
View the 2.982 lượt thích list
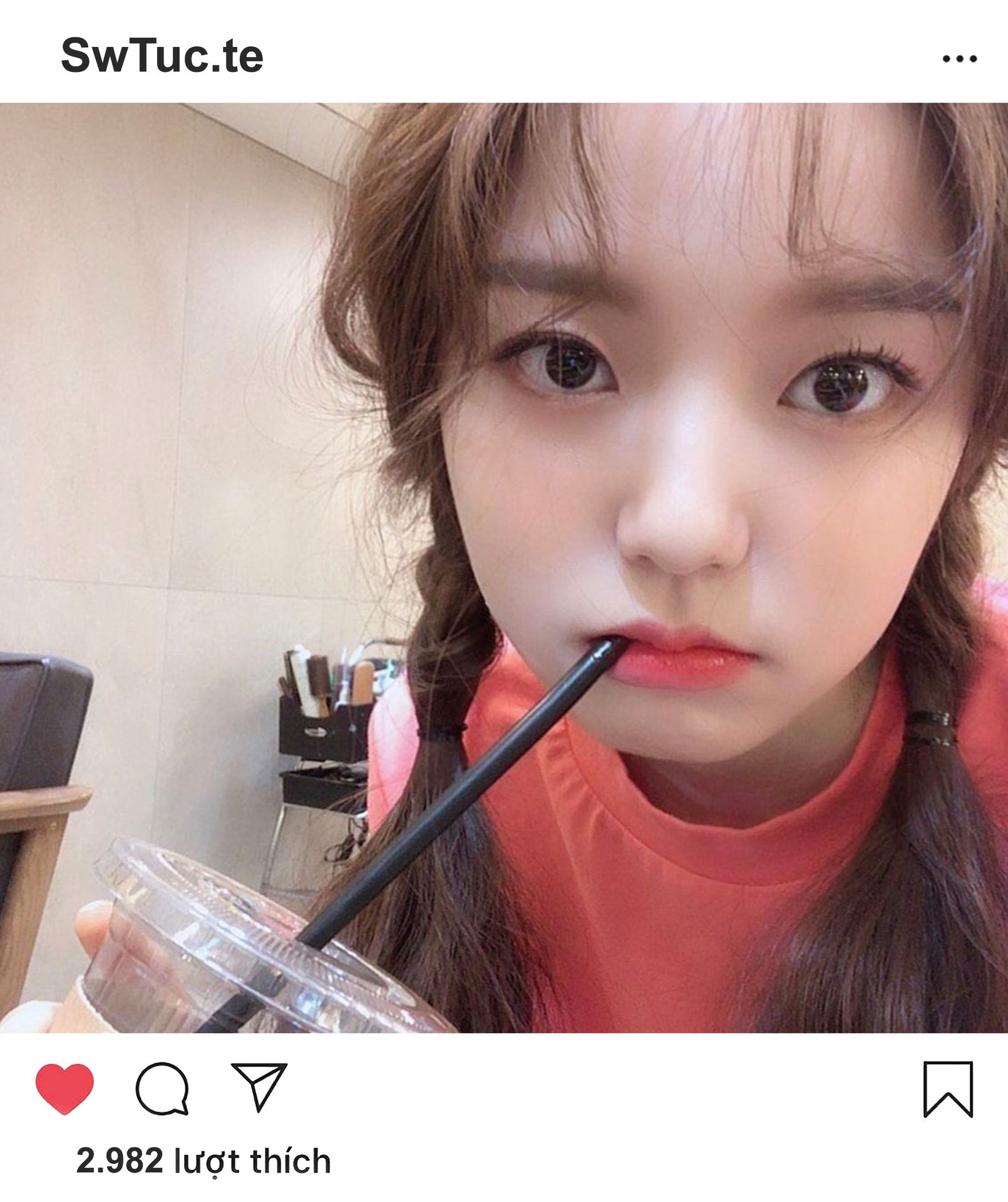(x=203, y=1161)
